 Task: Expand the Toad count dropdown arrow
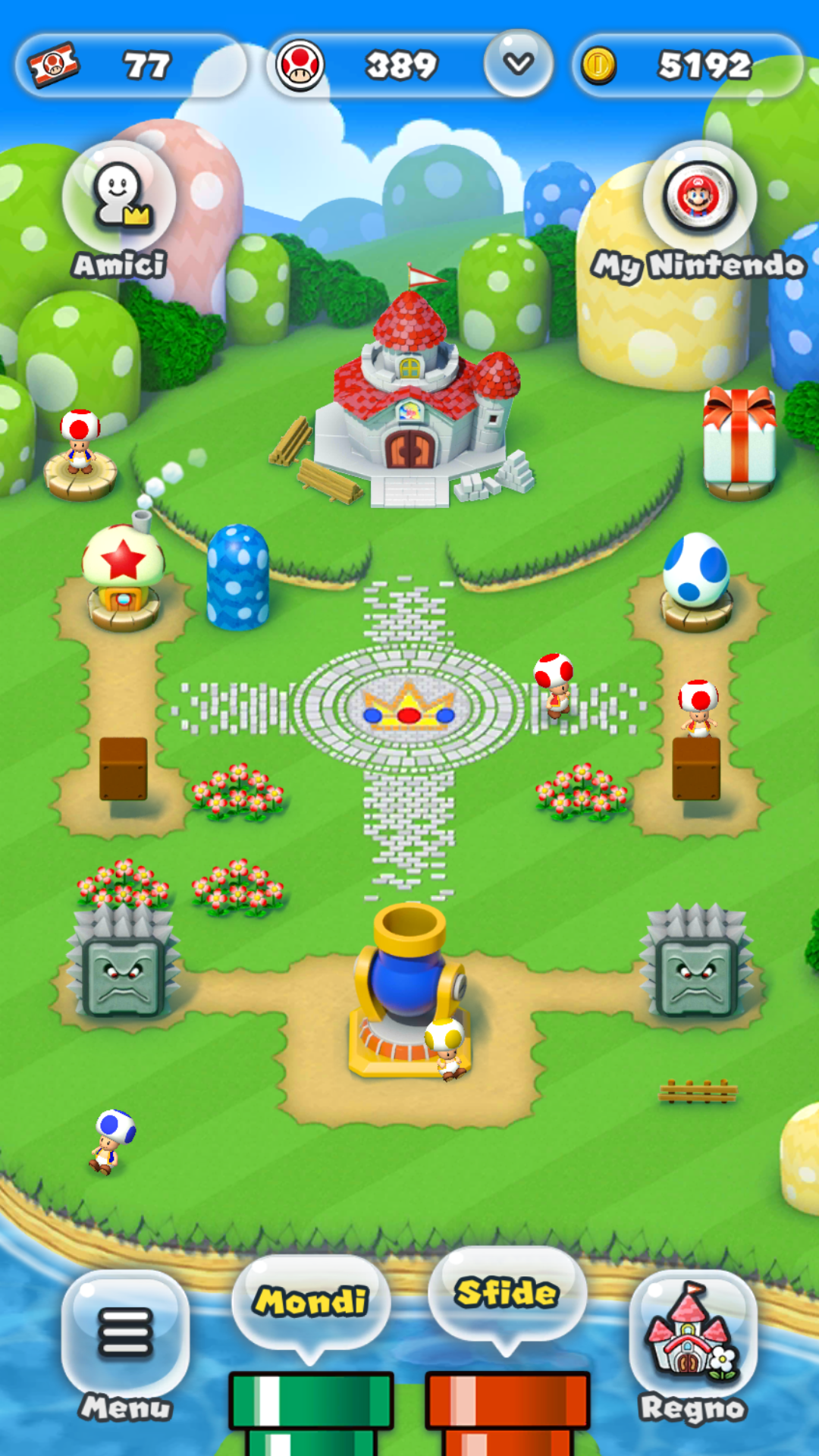pos(519,64)
